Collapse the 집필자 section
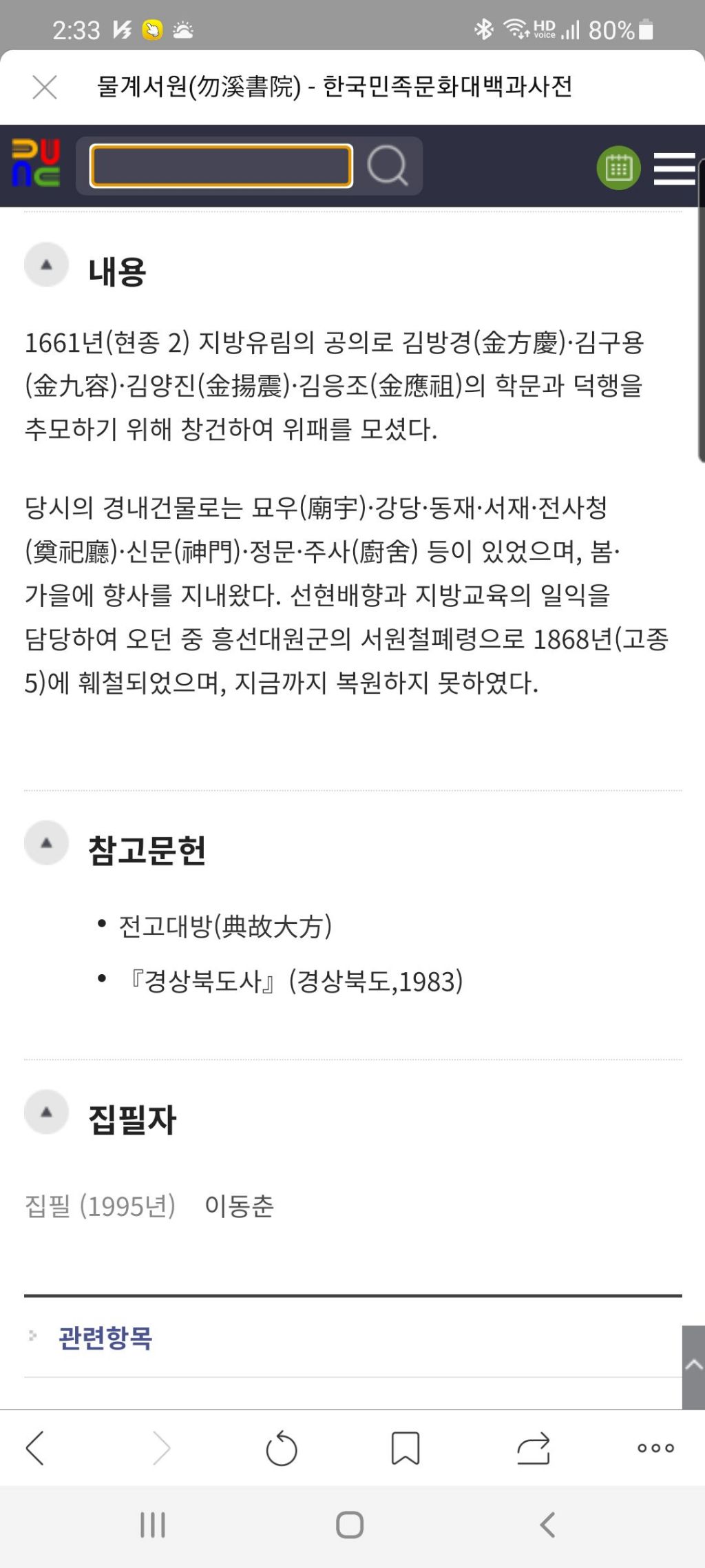 click(46, 1111)
